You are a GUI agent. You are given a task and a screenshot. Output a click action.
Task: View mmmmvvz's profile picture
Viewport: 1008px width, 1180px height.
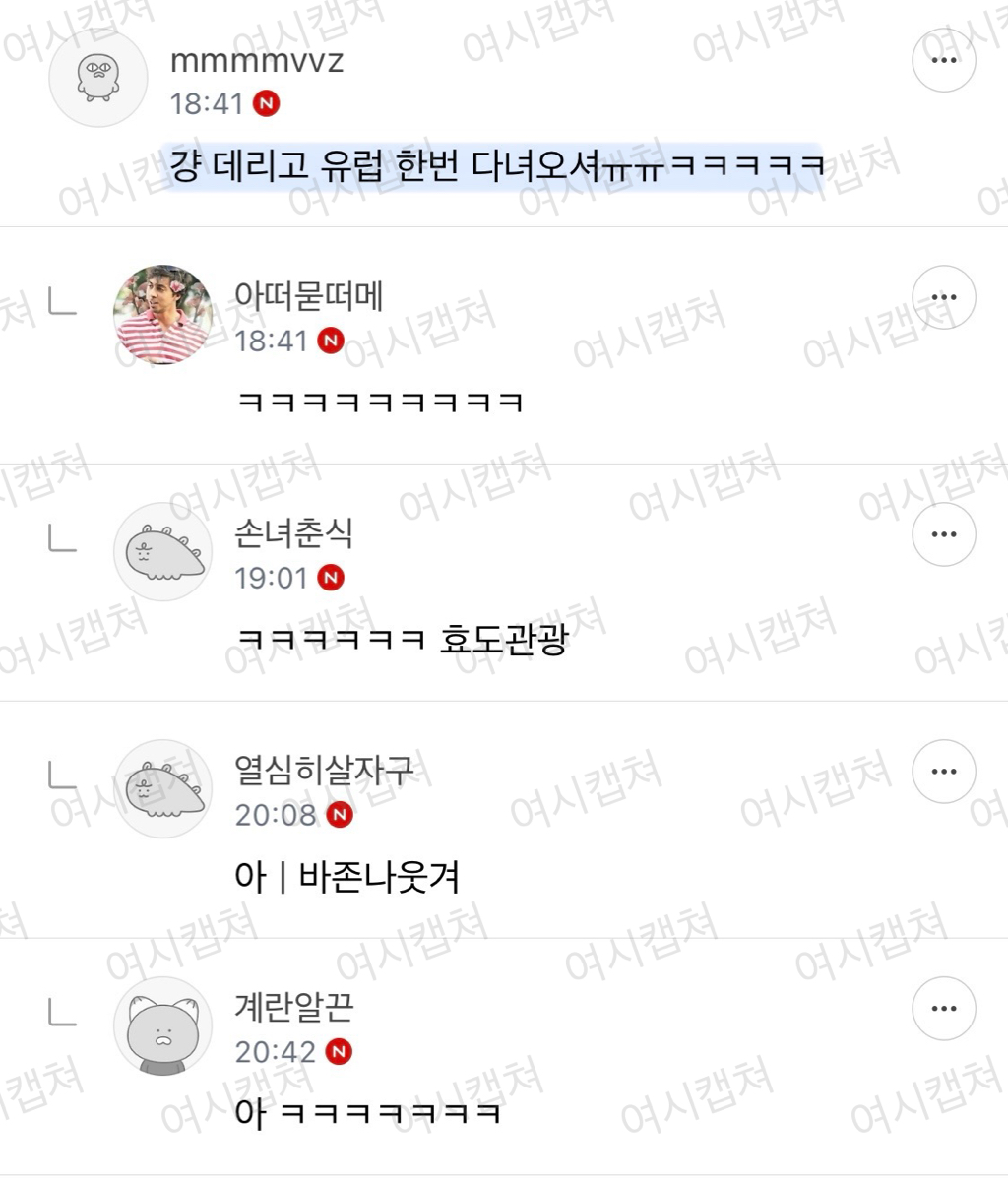(97, 79)
